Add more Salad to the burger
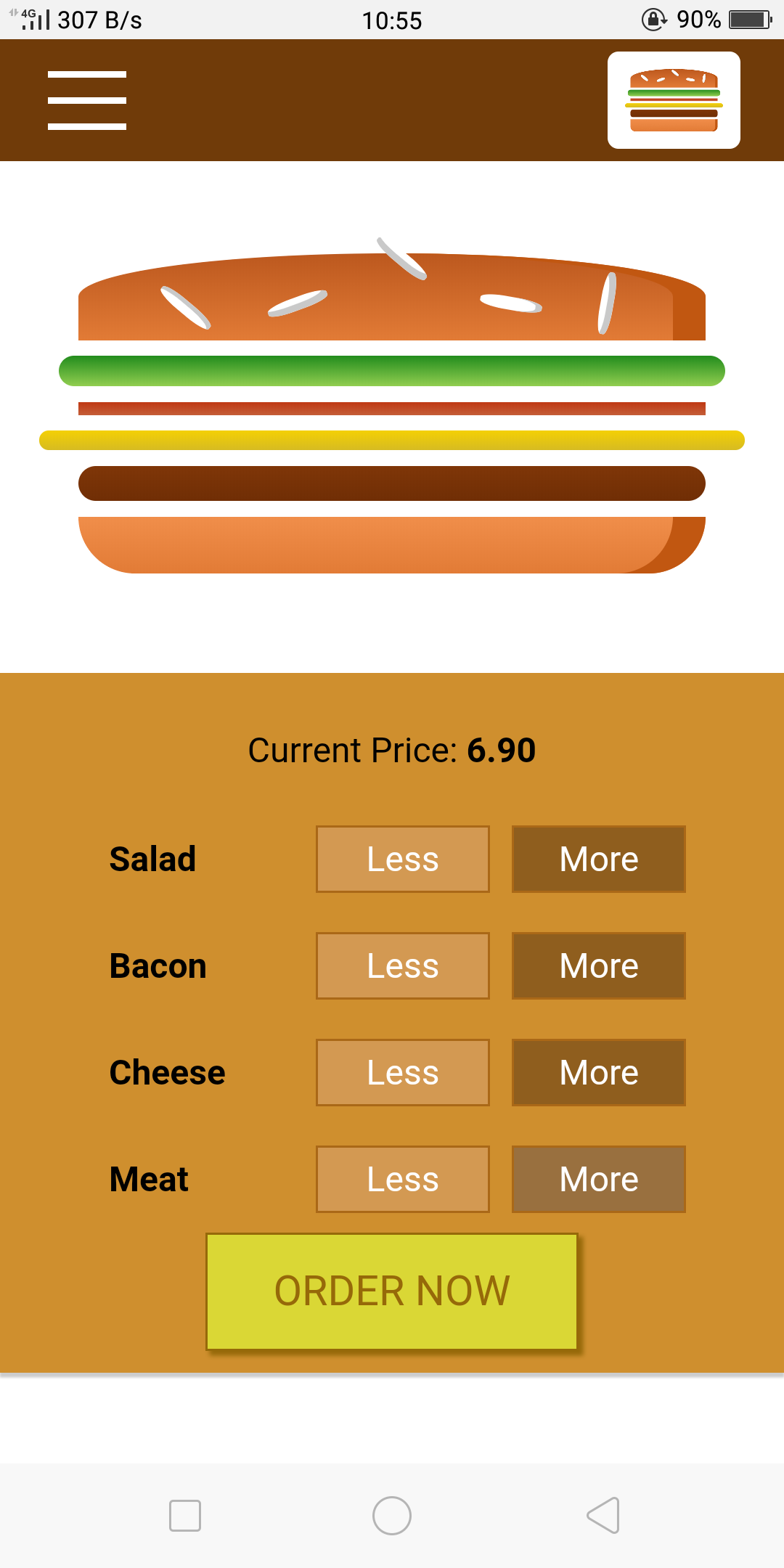784x1568 pixels. tap(599, 859)
